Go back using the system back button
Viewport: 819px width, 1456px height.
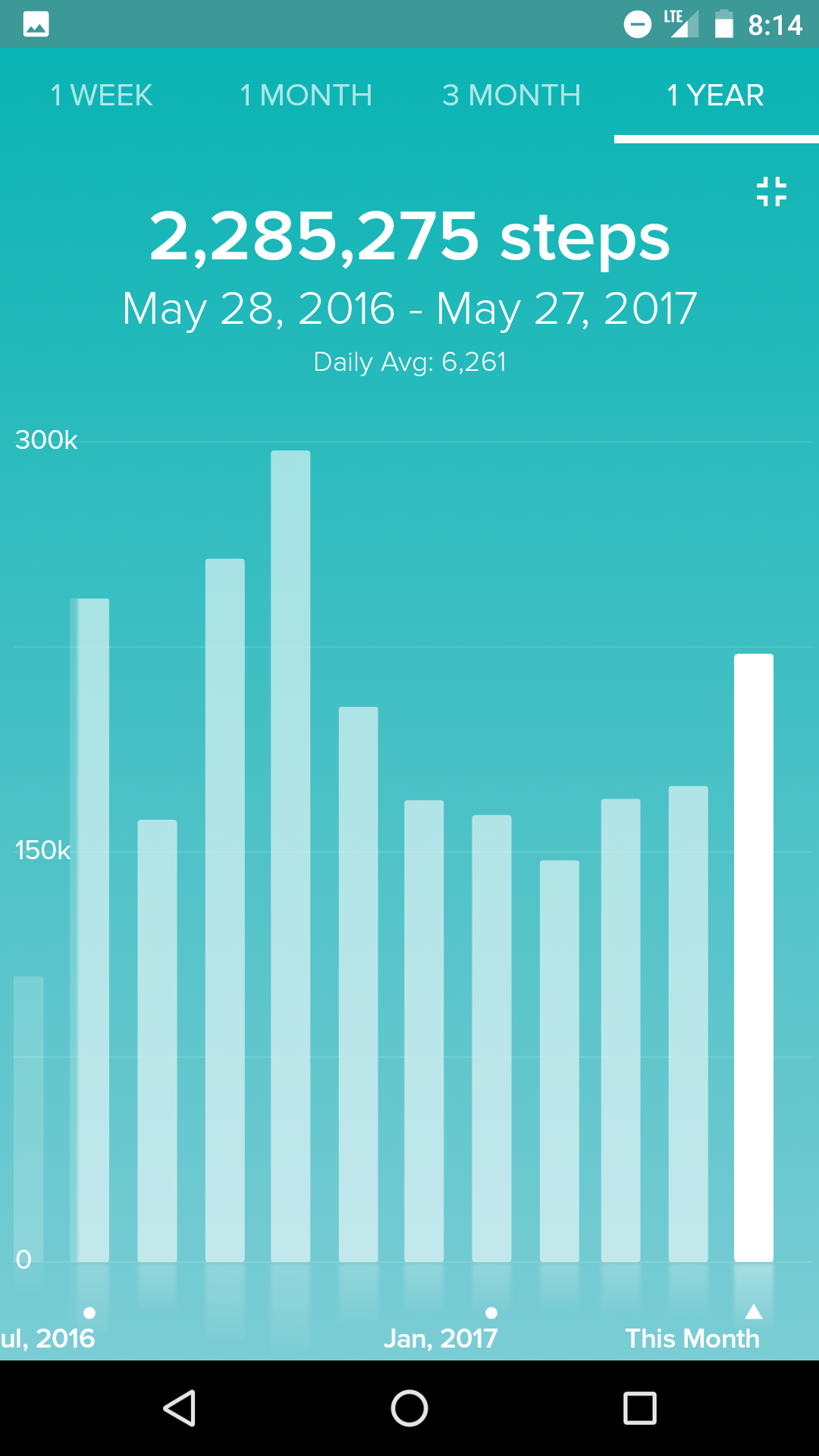click(180, 1408)
